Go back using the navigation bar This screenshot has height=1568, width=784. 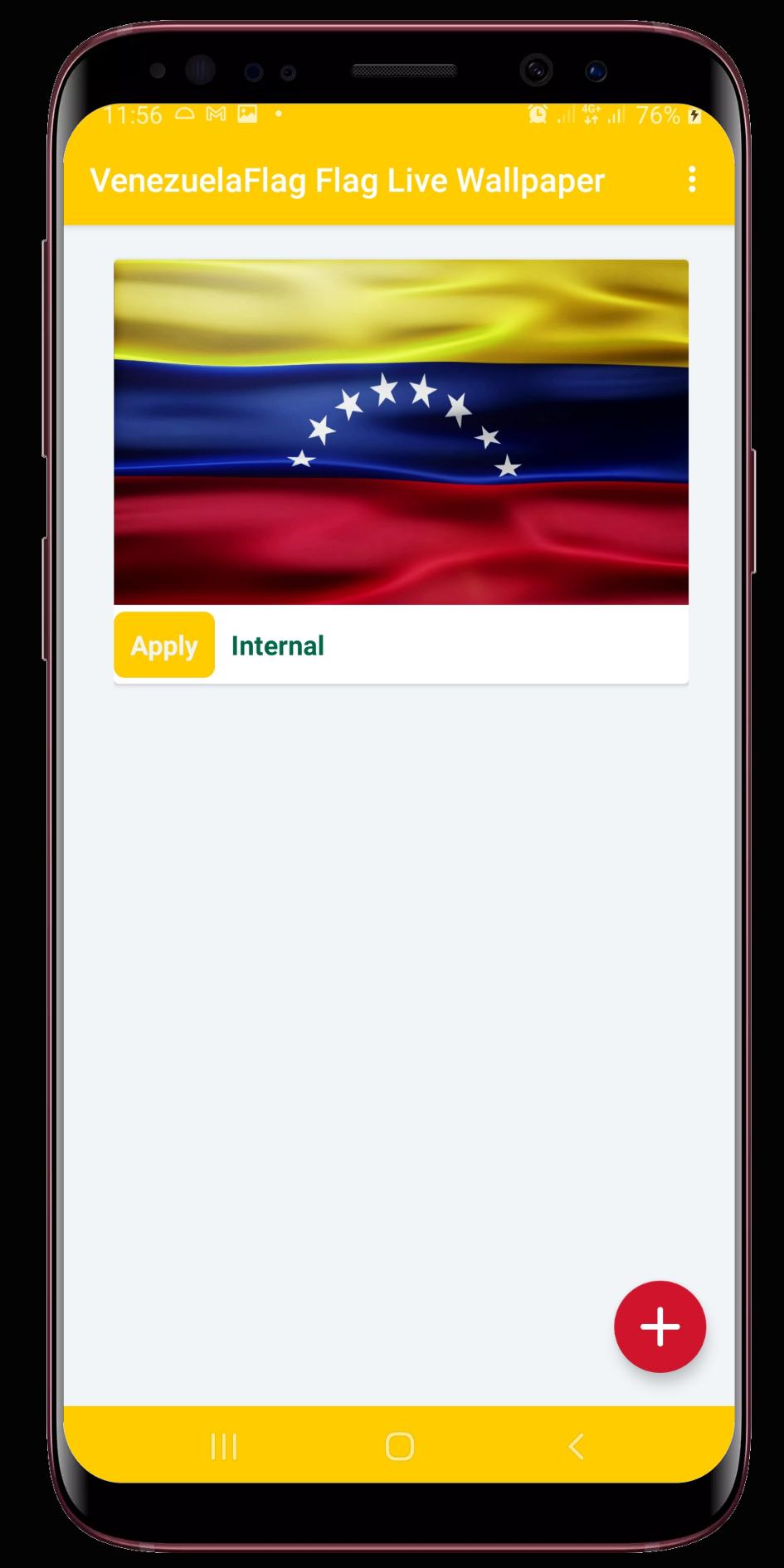pyautogui.click(x=576, y=1446)
